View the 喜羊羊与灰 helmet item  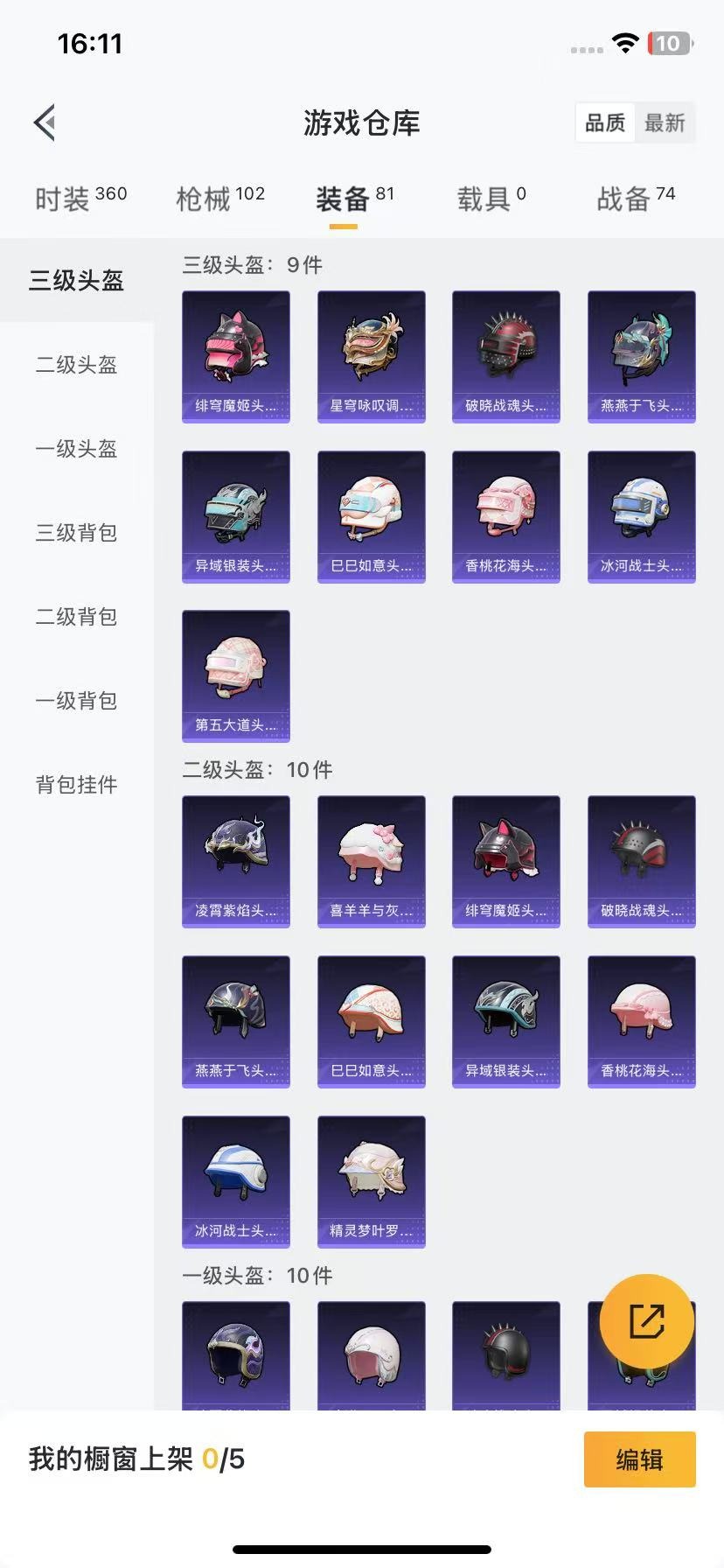point(371,861)
